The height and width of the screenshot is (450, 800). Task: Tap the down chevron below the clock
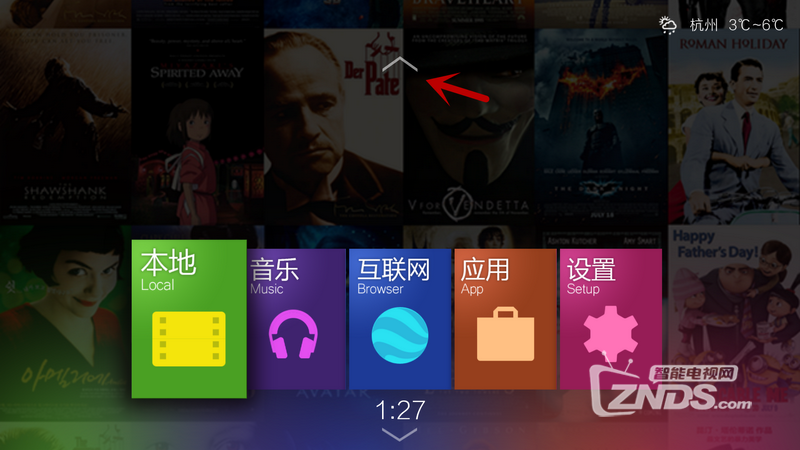pos(399,434)
